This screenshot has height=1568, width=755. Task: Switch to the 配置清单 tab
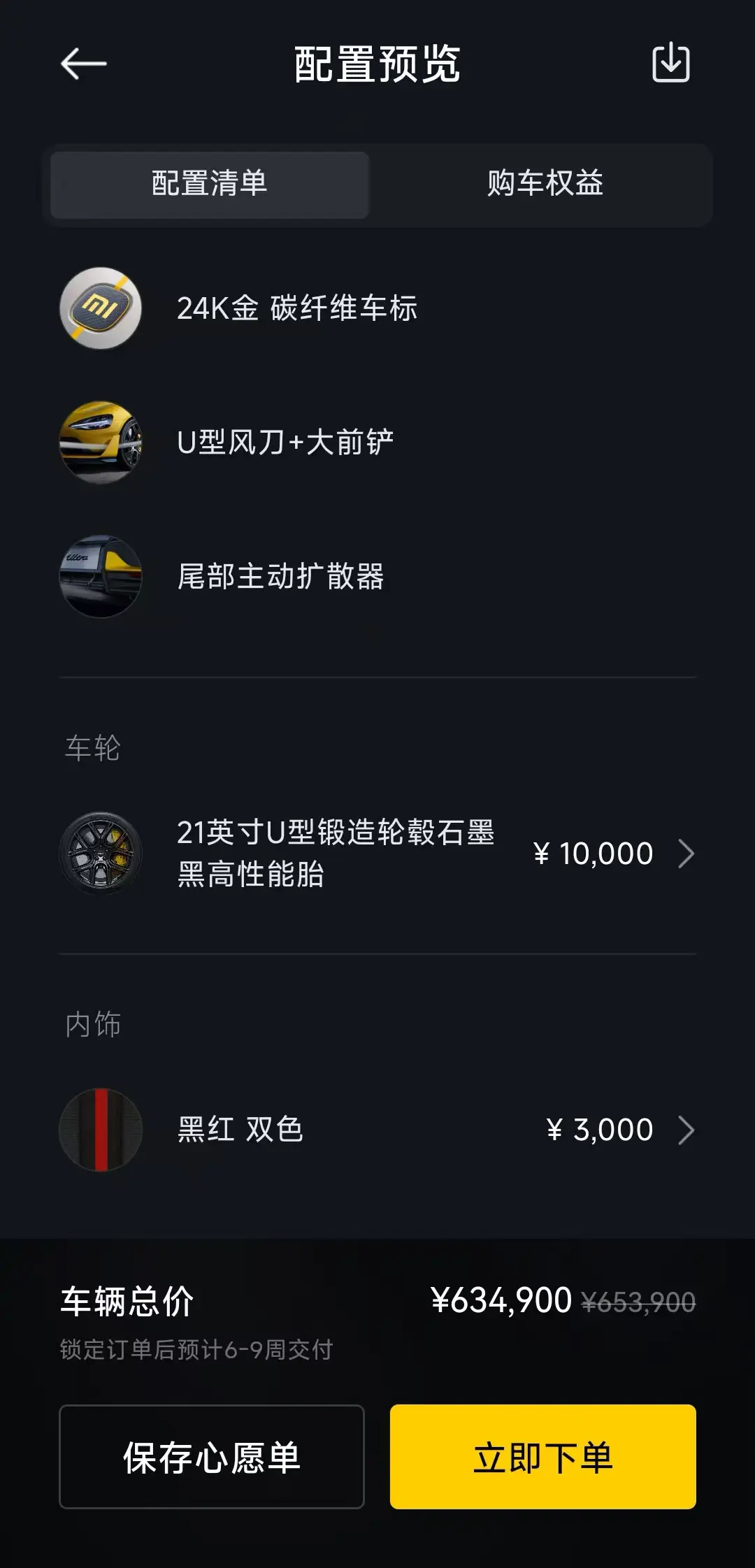pyautogui.click(x=210, y=185)
